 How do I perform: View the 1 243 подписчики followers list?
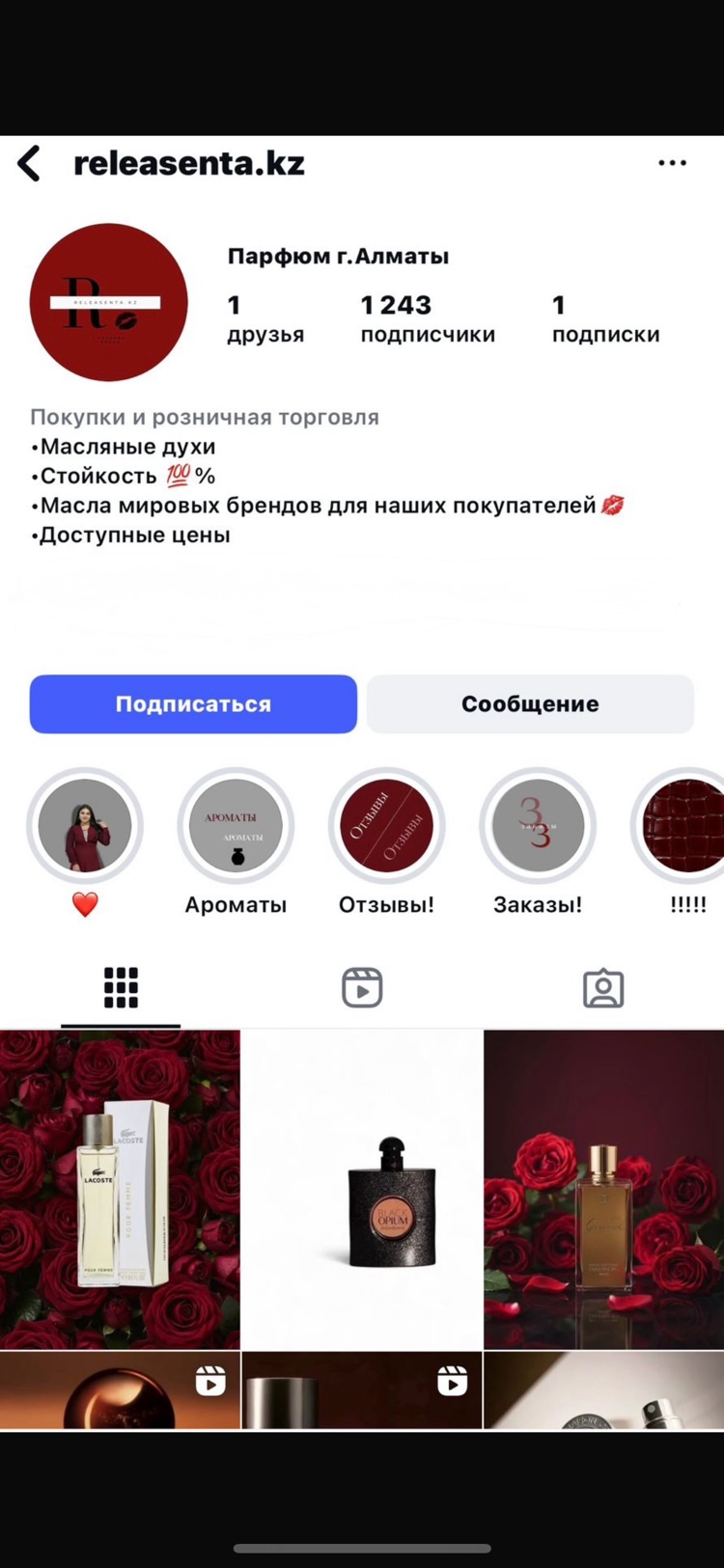(x=427, y=319)
